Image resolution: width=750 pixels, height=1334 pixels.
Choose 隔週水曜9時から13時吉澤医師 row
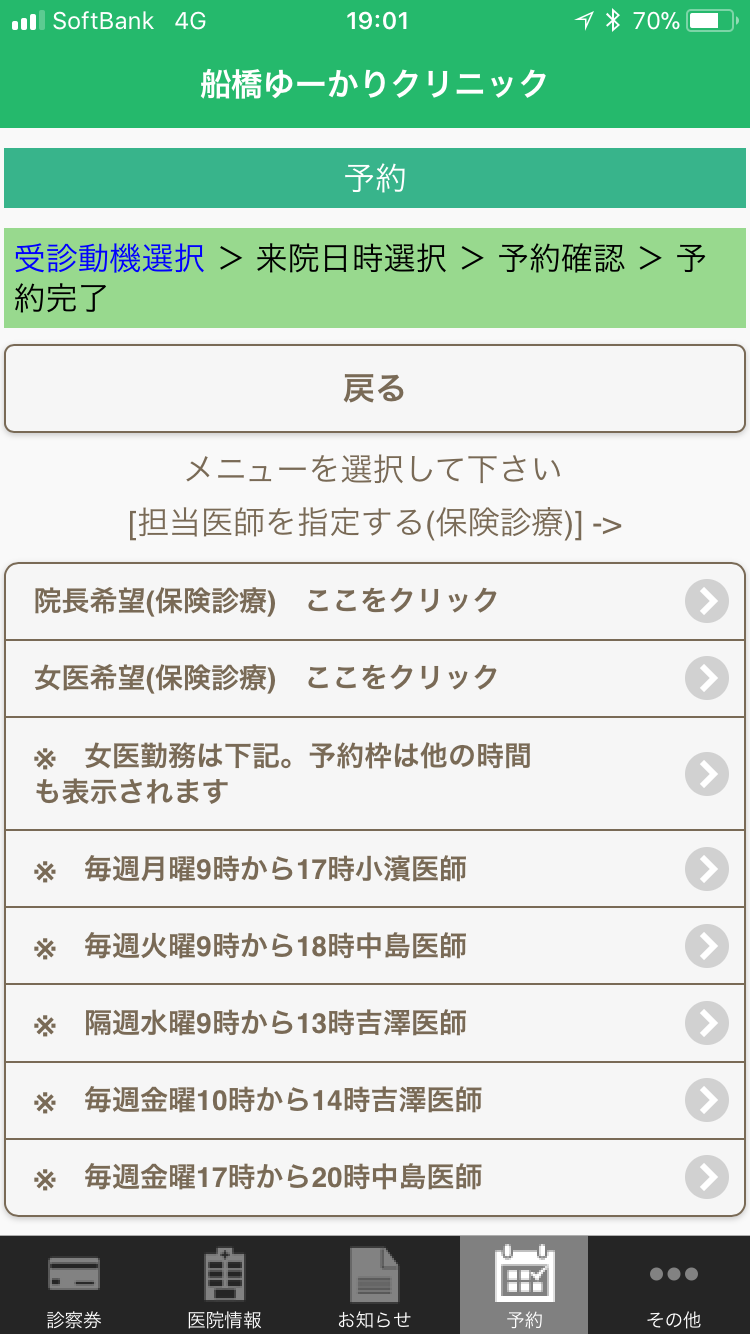pos(375,1023)
